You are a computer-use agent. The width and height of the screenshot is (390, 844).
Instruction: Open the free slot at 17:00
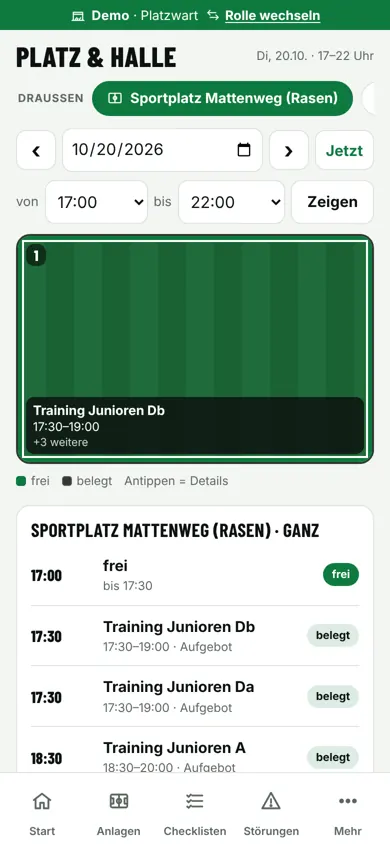click(x=195, y=575)
